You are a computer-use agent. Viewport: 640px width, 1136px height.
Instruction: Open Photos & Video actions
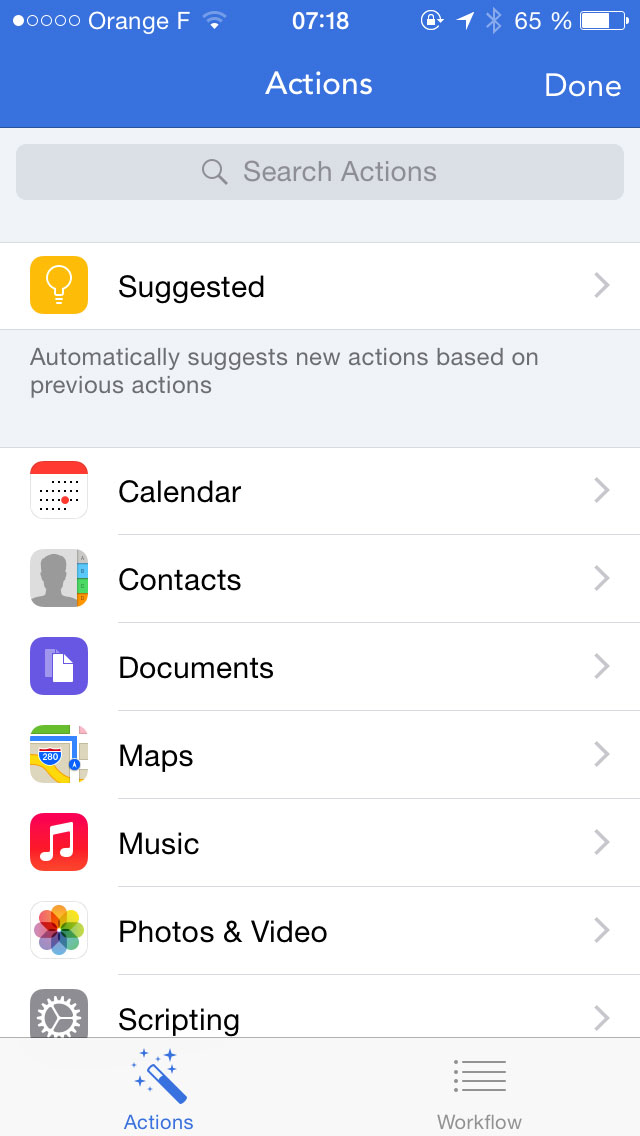pyautogui.click(x=320, y=931)
